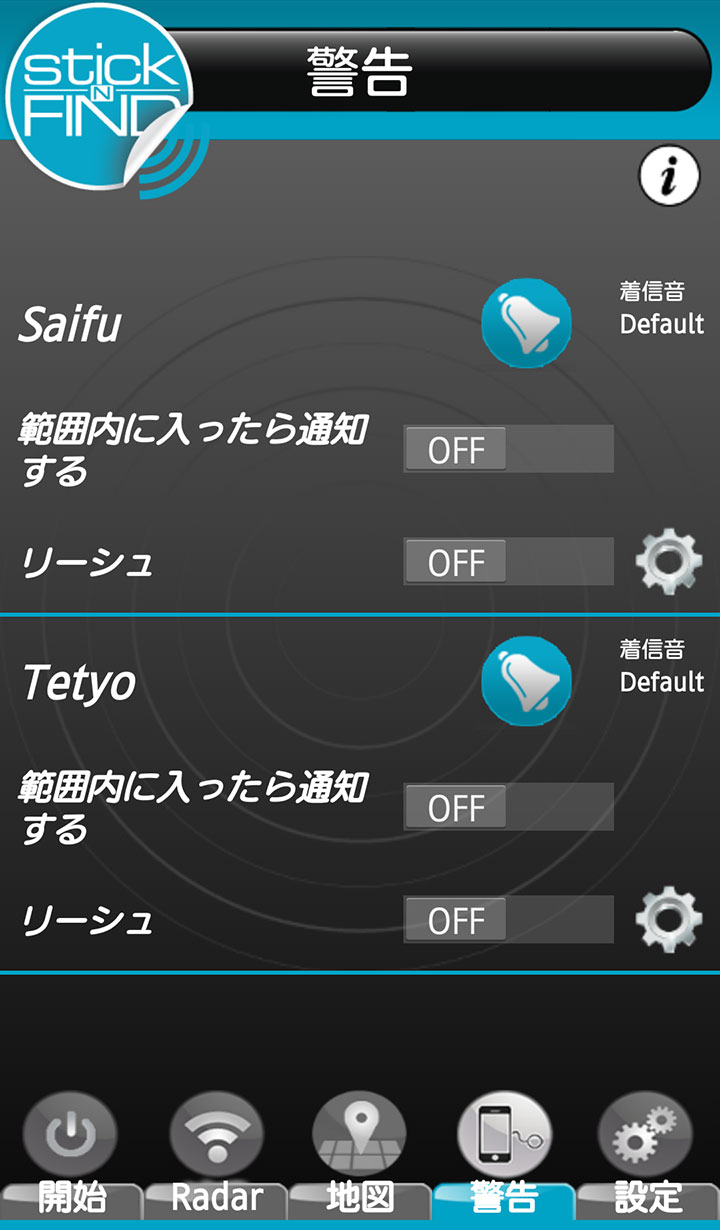The height and width of the screenshot is (1230, 720).
Task: Open the info icon
Action: click(669, 176)
